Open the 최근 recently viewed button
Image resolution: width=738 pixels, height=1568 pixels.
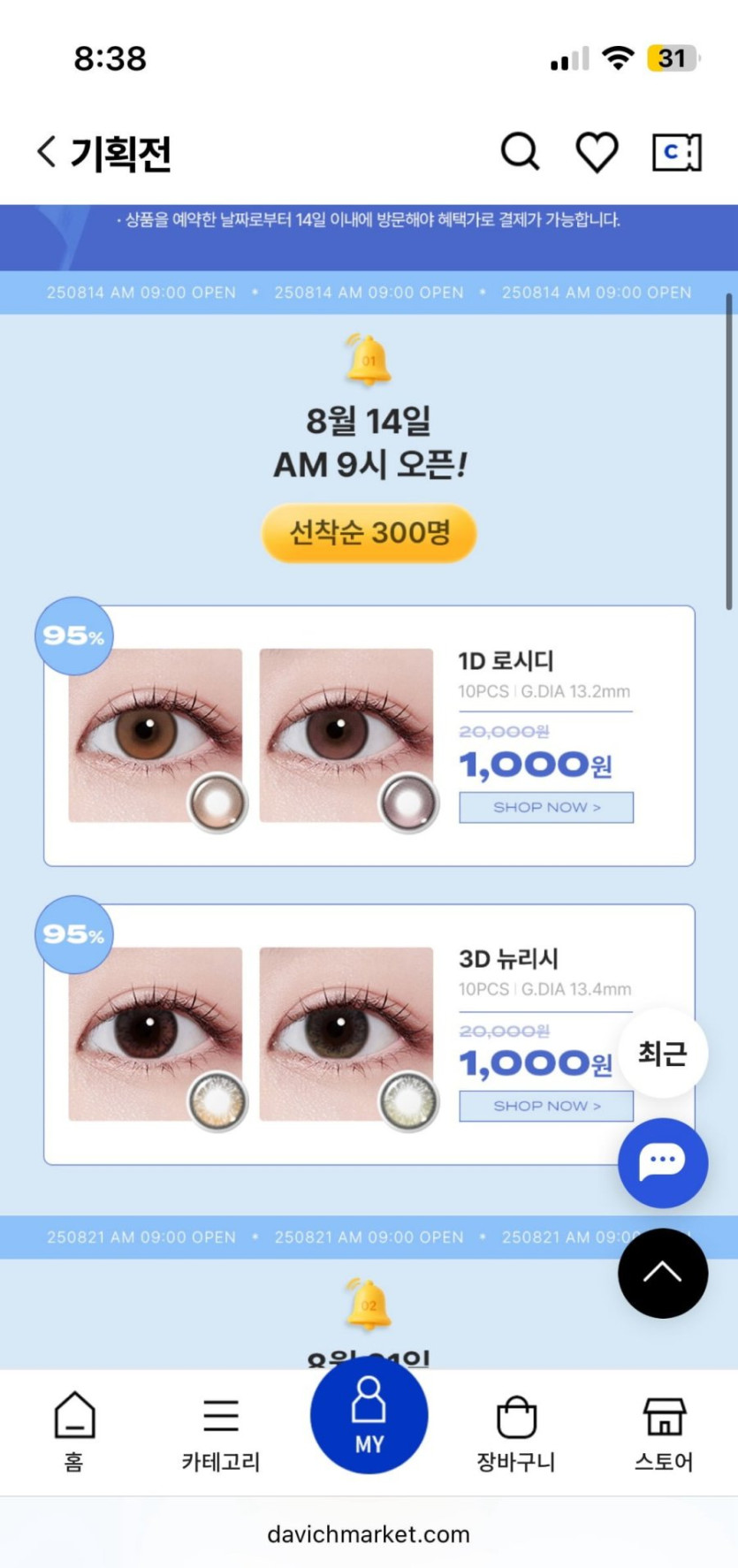pos(662,1054)
